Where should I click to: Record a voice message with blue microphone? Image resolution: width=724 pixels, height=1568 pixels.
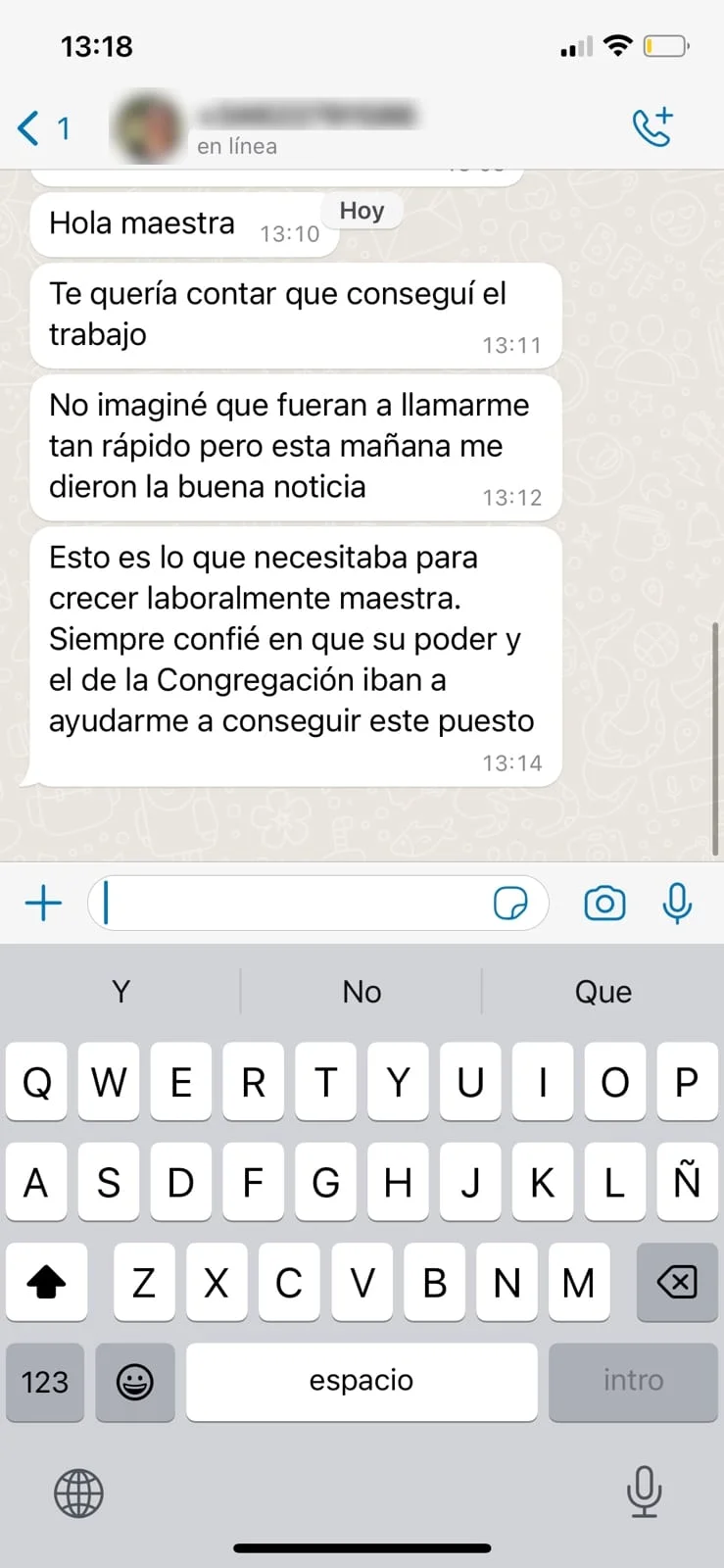pos(677,903)
